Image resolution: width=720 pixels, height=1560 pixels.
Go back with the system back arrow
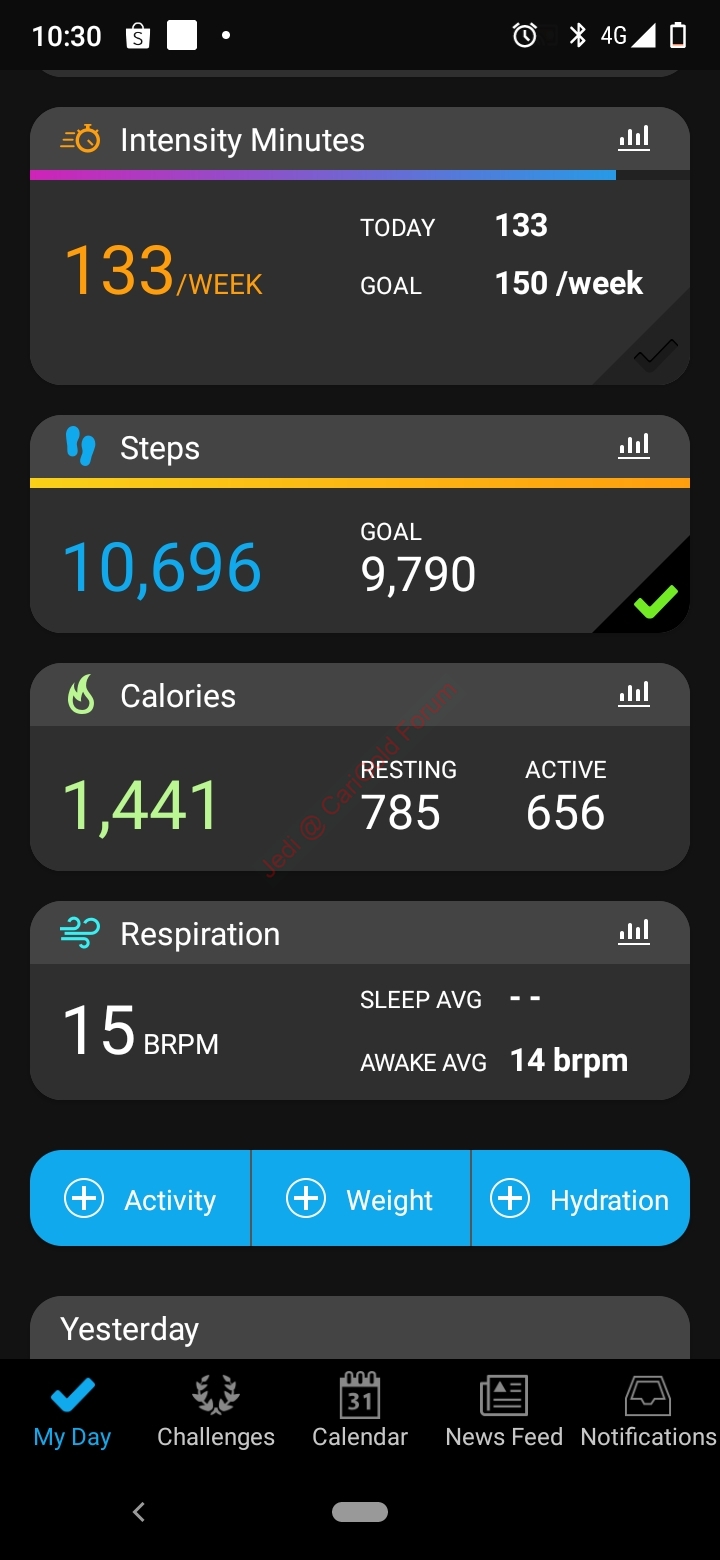pyautogui.click(x=139, y=1512)
